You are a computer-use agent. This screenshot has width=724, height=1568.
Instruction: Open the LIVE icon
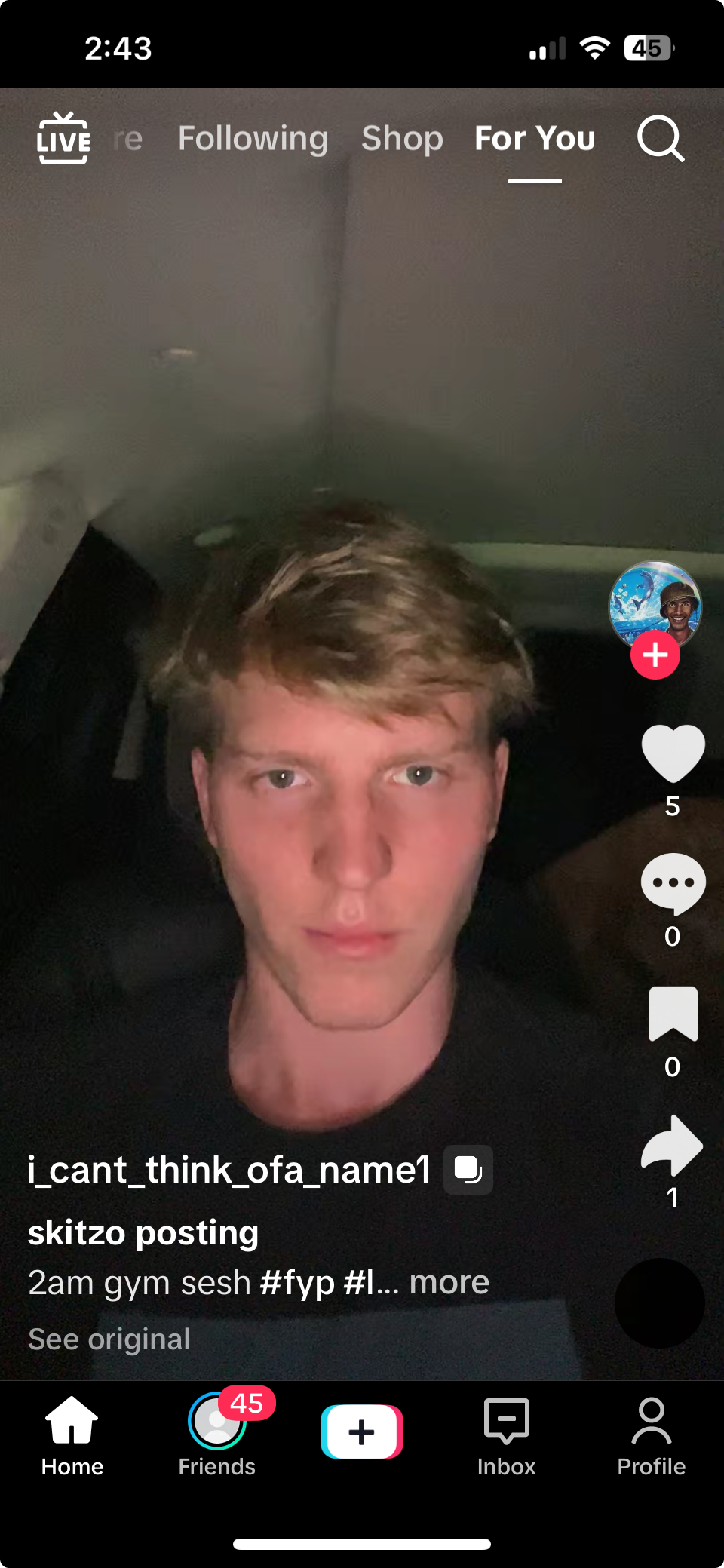tap(63, 139)
